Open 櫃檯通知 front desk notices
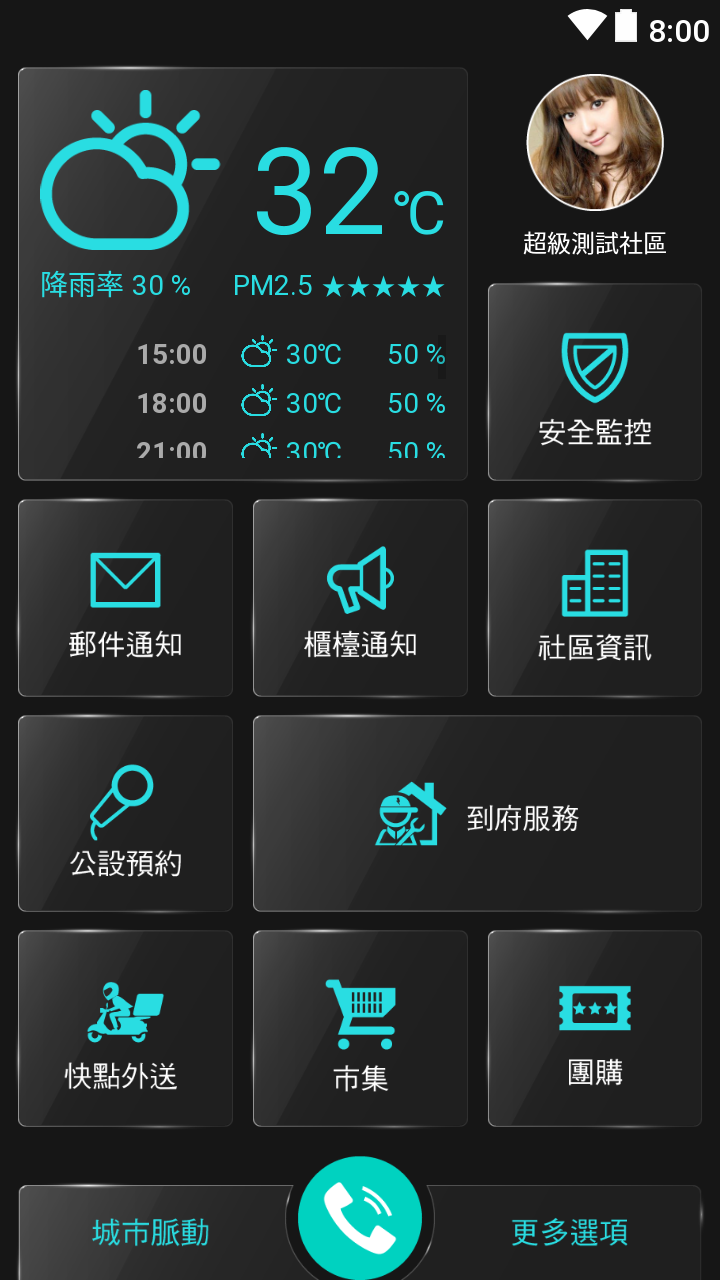 click(360, 598)
